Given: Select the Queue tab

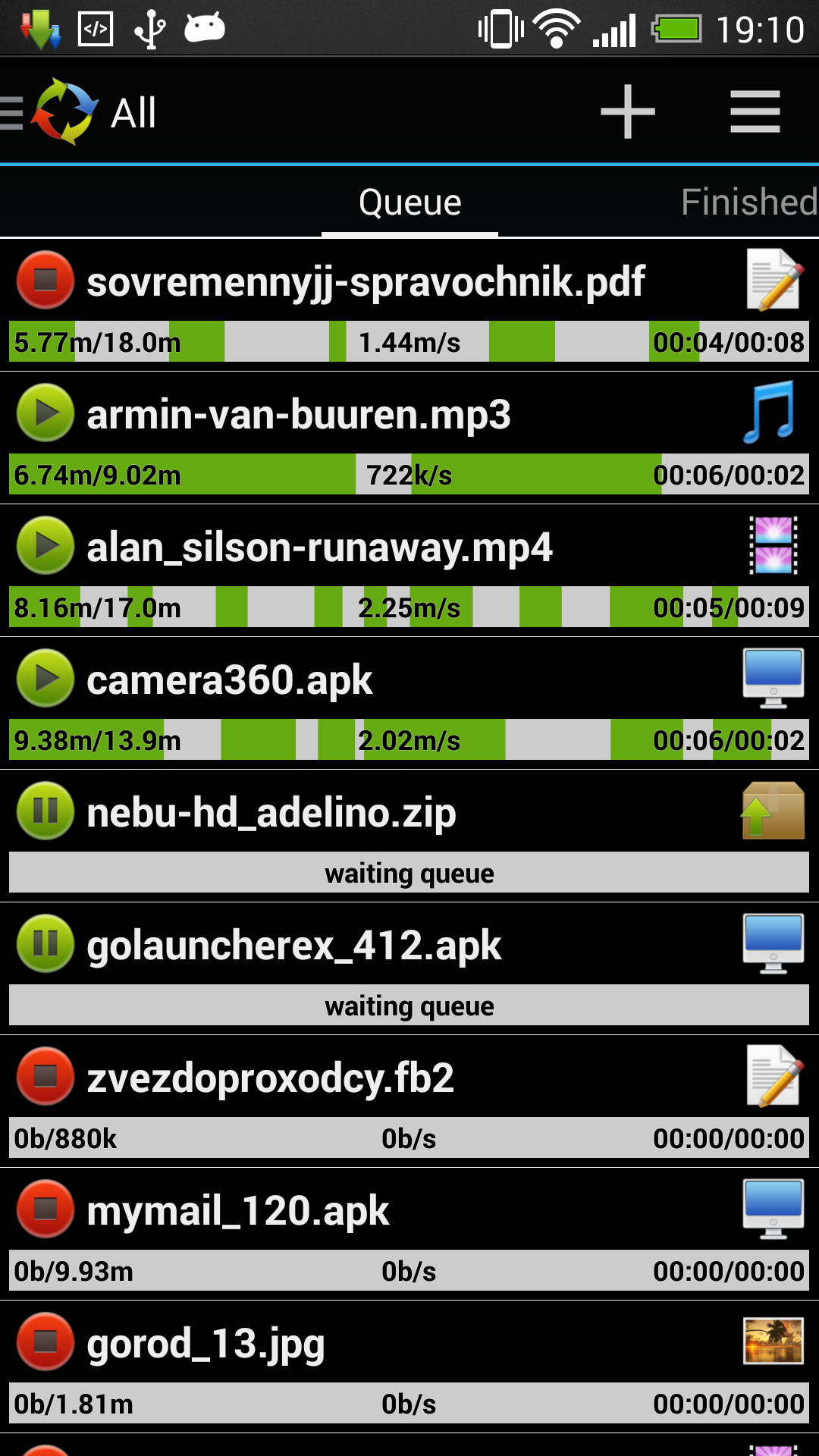Looking at the screenshot, I should pyautogui.click(x=409, y=202).
